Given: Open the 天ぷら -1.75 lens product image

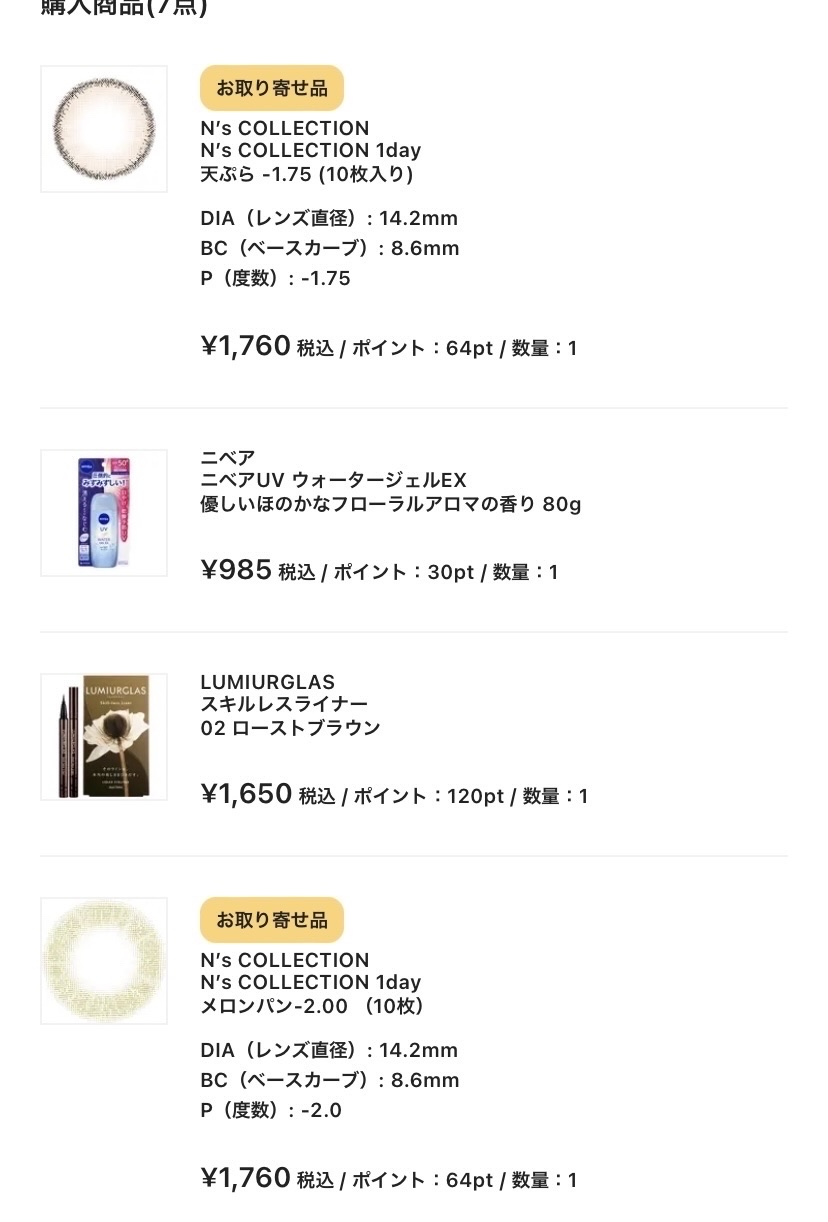Looking at the screenshot, I should click(104, 129).
